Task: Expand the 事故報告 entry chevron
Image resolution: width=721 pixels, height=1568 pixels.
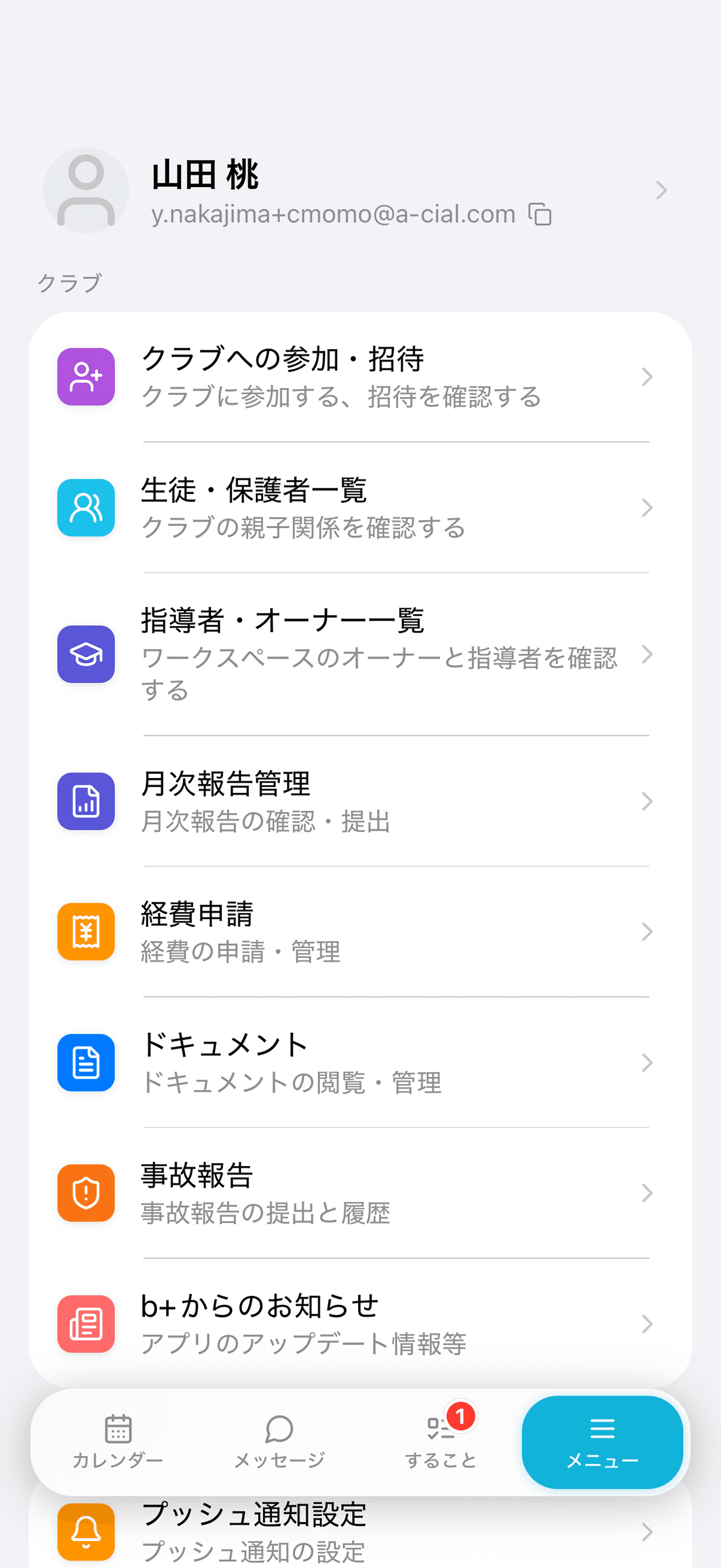Action: click(647, 1193)
